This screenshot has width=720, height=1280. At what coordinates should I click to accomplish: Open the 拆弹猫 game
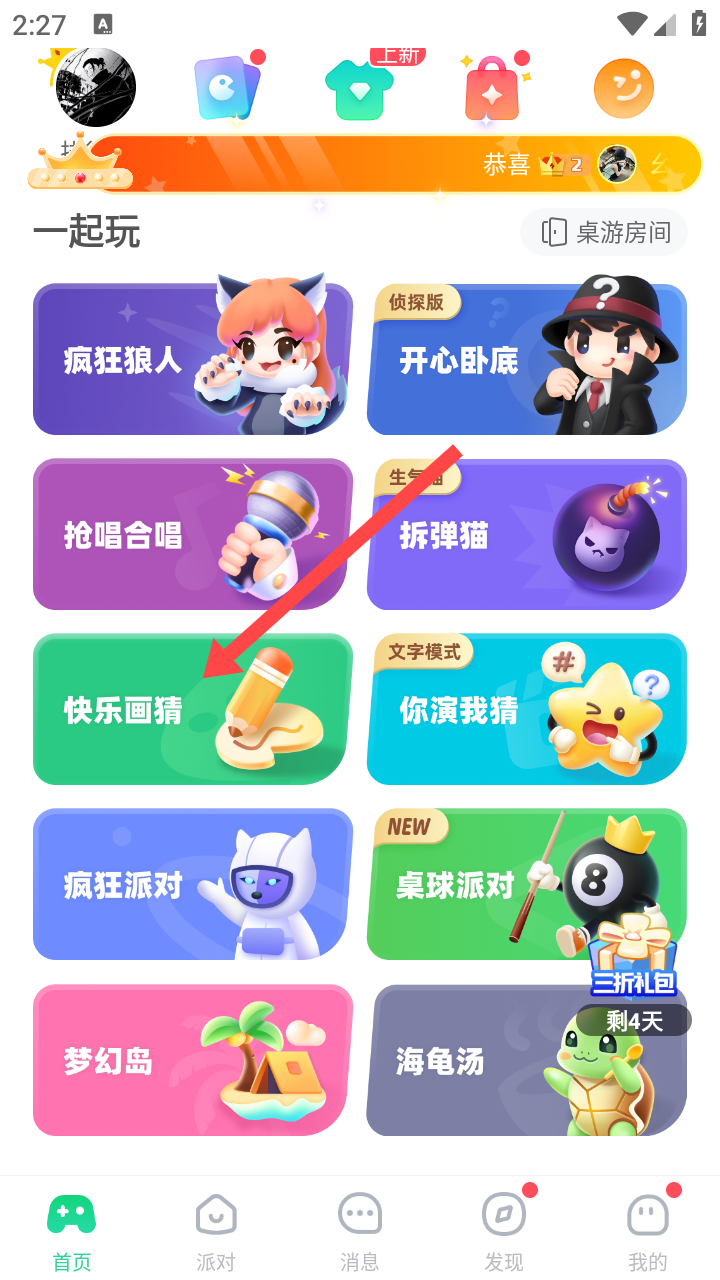tap(526, 535)
